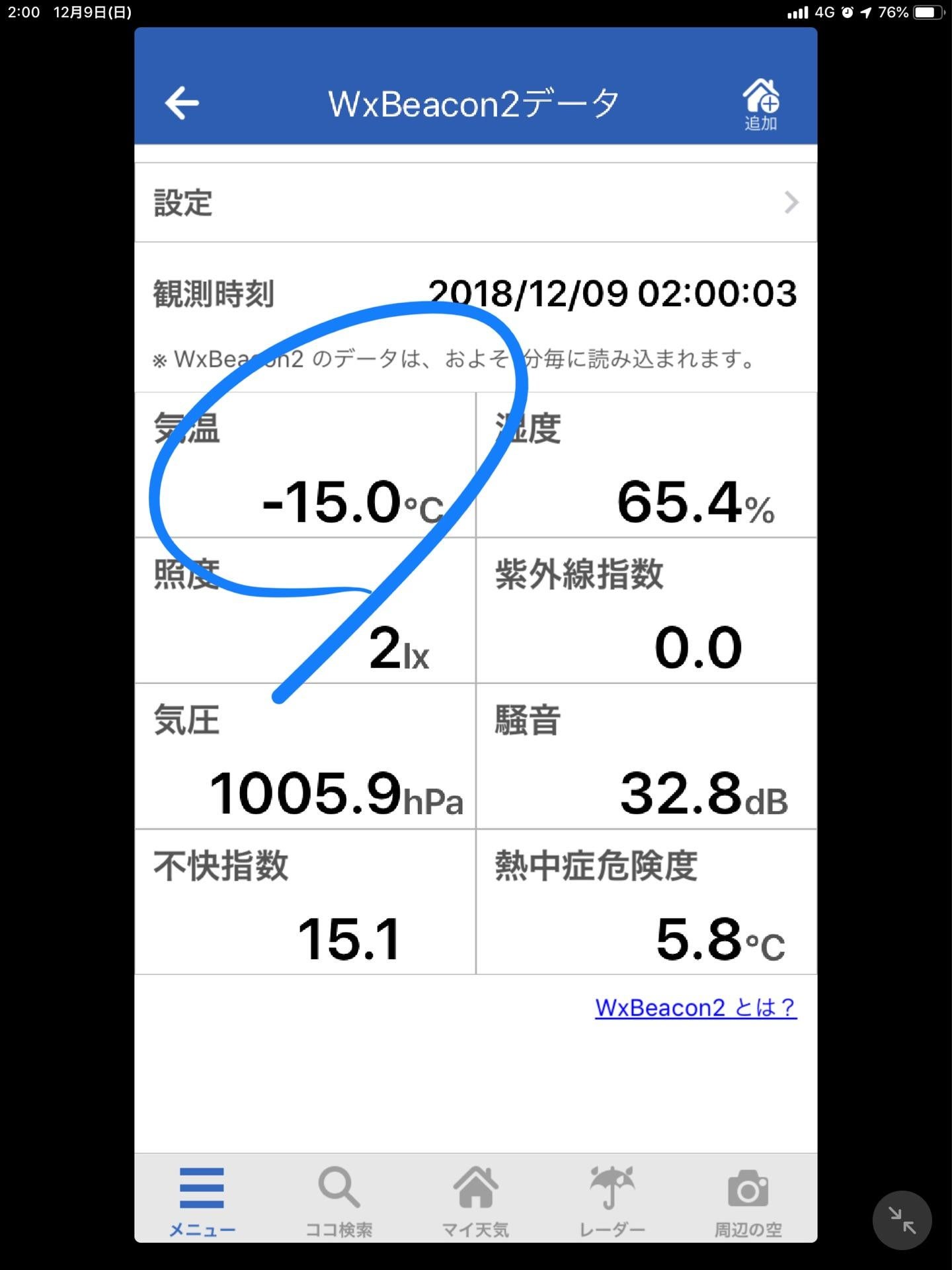Expand the 設定 settings row
Image resolution: width=952 pixels, height=1270 pixels.
pos(475,203)
